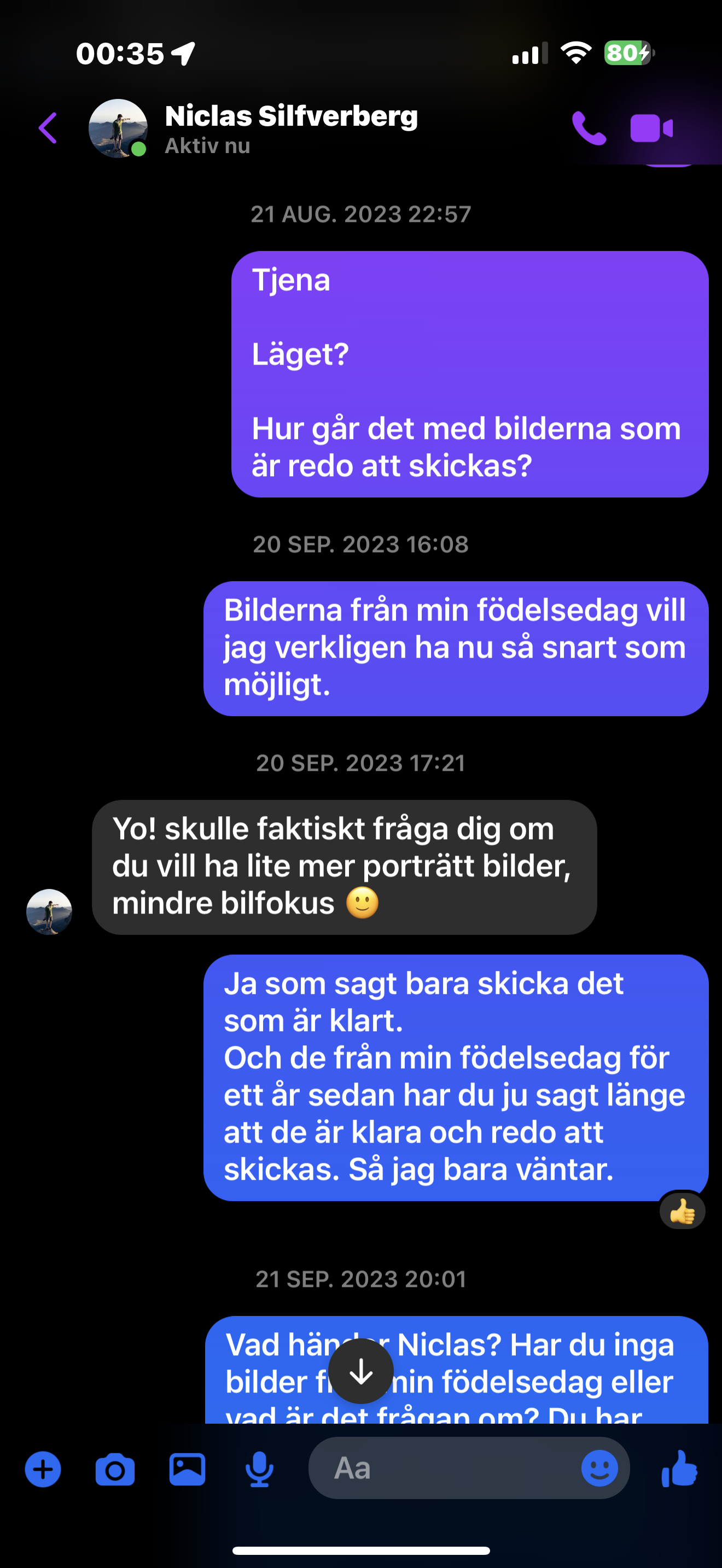This screenshot has width=722, height=1568.
Task: Tap Niclas's avatar beside his message
Action: pos(49,911)
